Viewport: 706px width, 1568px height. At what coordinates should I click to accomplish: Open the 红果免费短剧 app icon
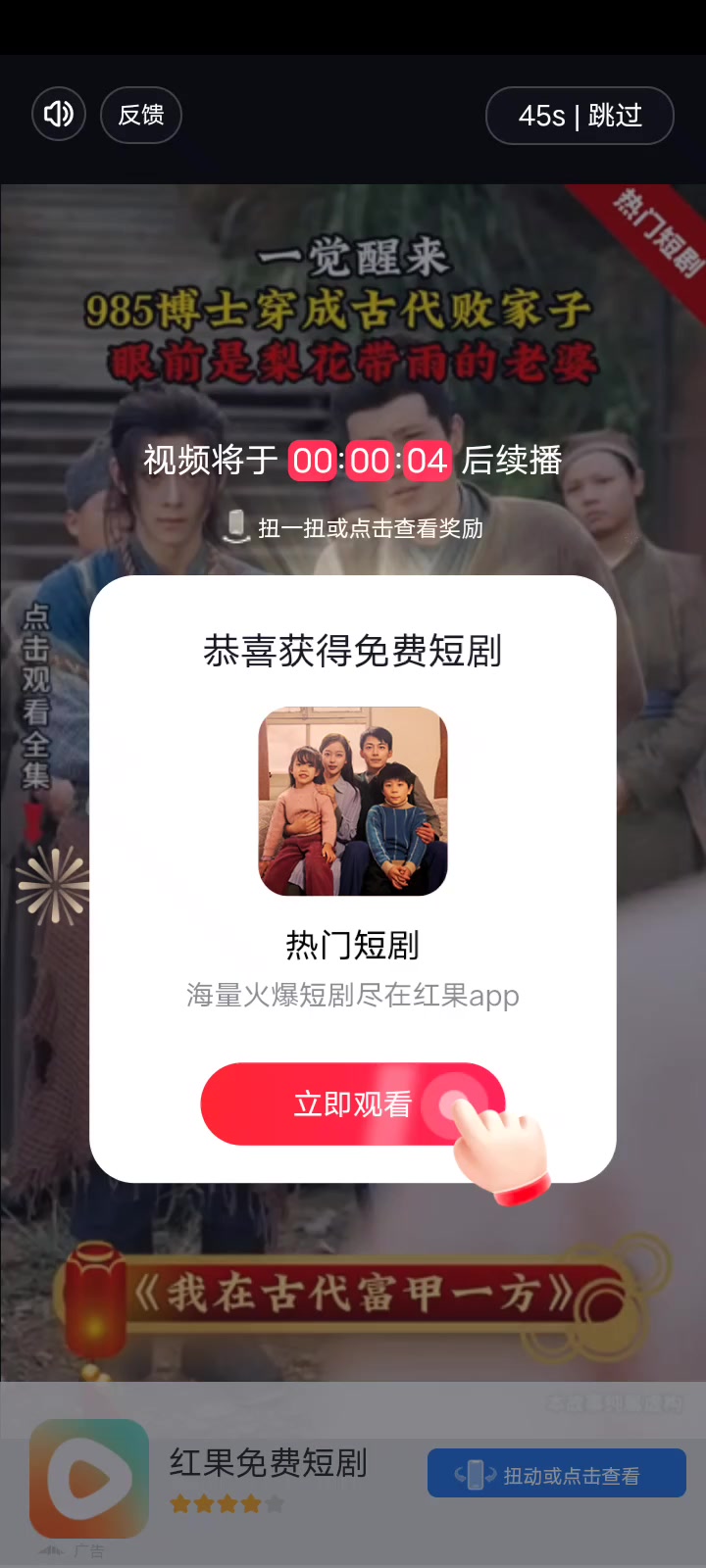[x=89, y=1478]
